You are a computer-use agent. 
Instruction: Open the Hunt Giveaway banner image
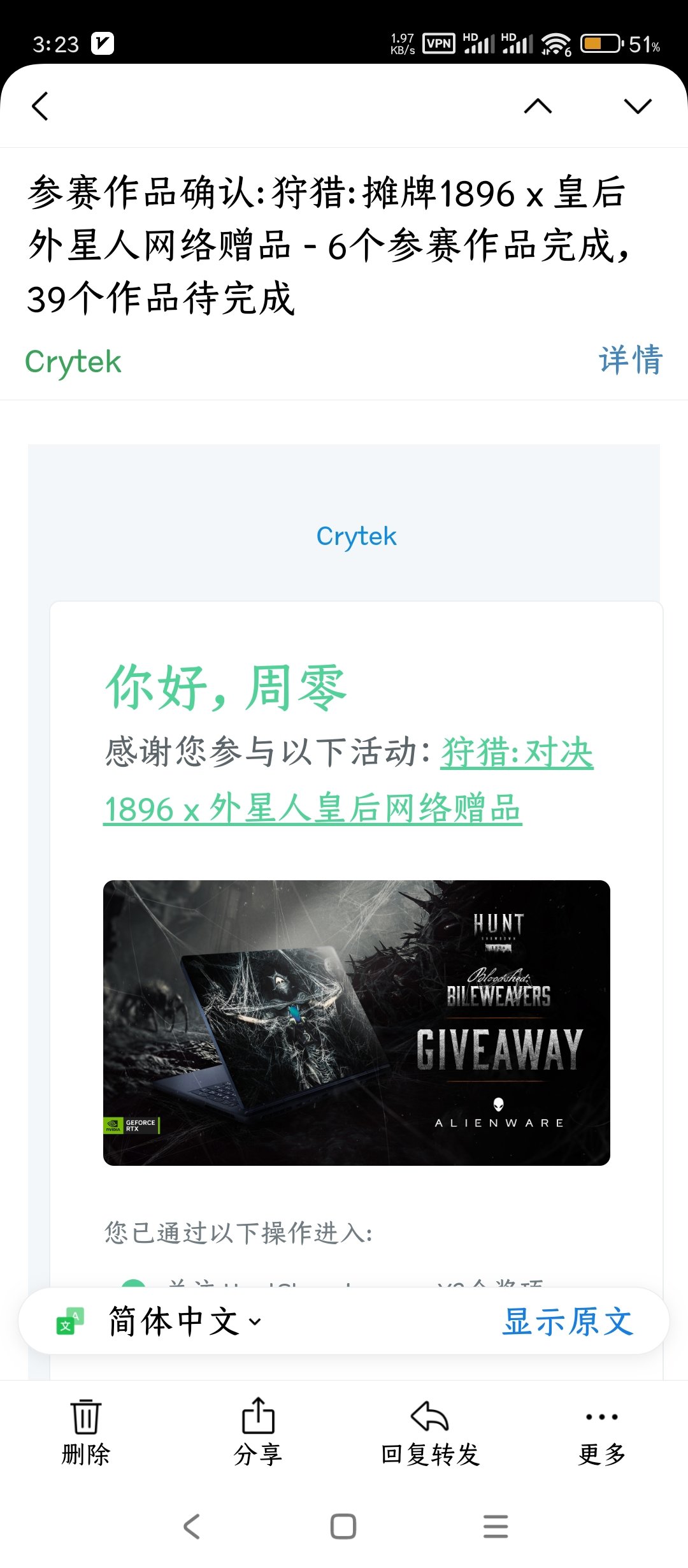356,1022
